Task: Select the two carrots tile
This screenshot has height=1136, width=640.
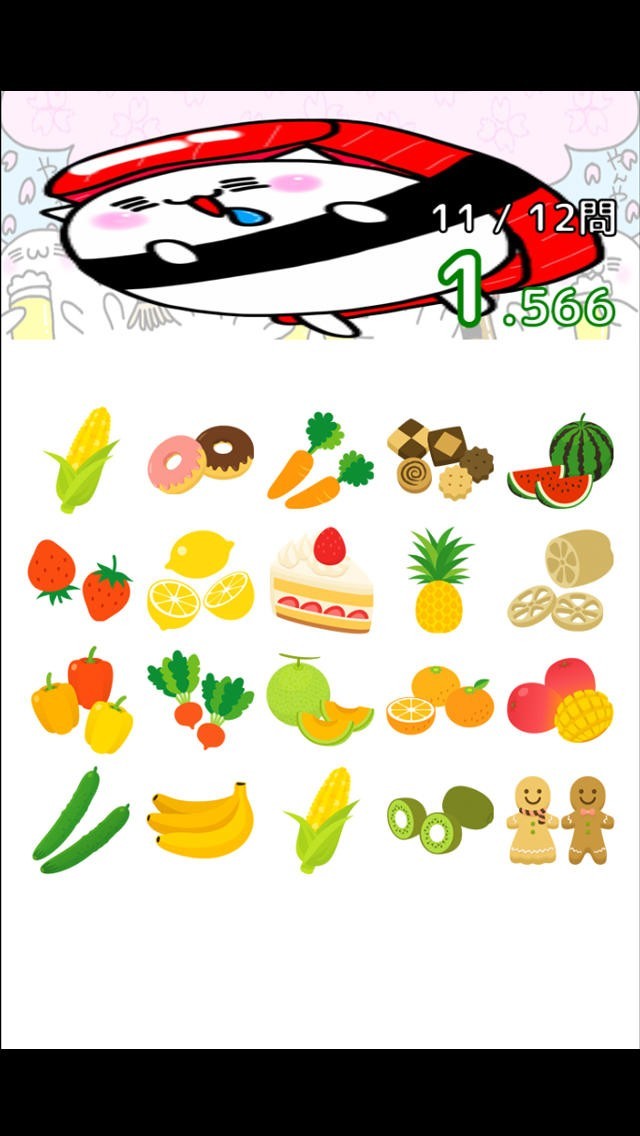Action: pyautogui.click(x=320, y=460)
